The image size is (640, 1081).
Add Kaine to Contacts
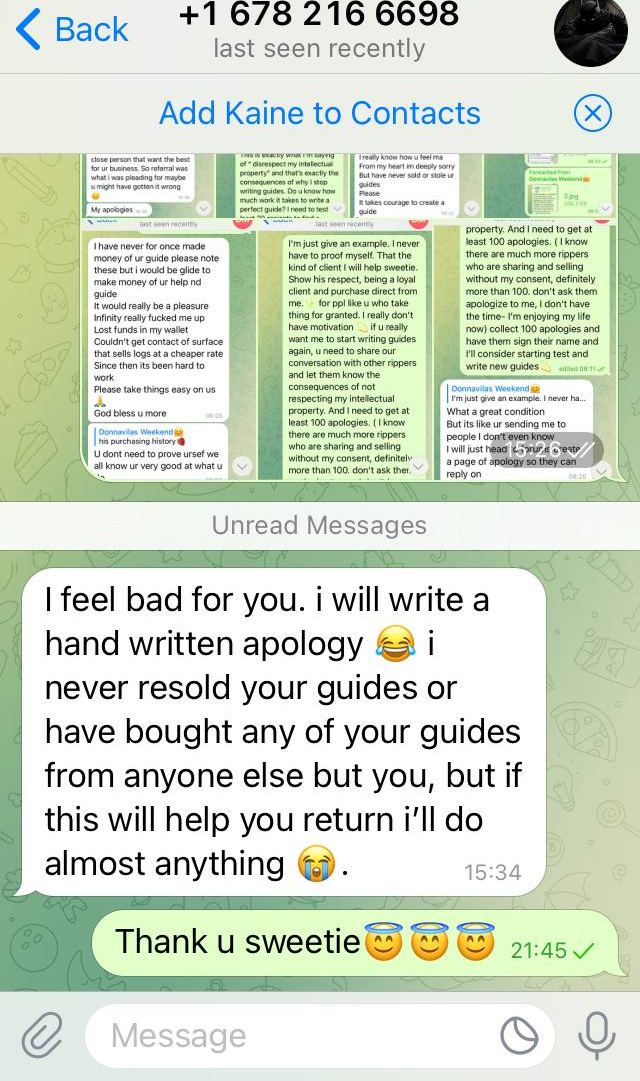(320, 113)
